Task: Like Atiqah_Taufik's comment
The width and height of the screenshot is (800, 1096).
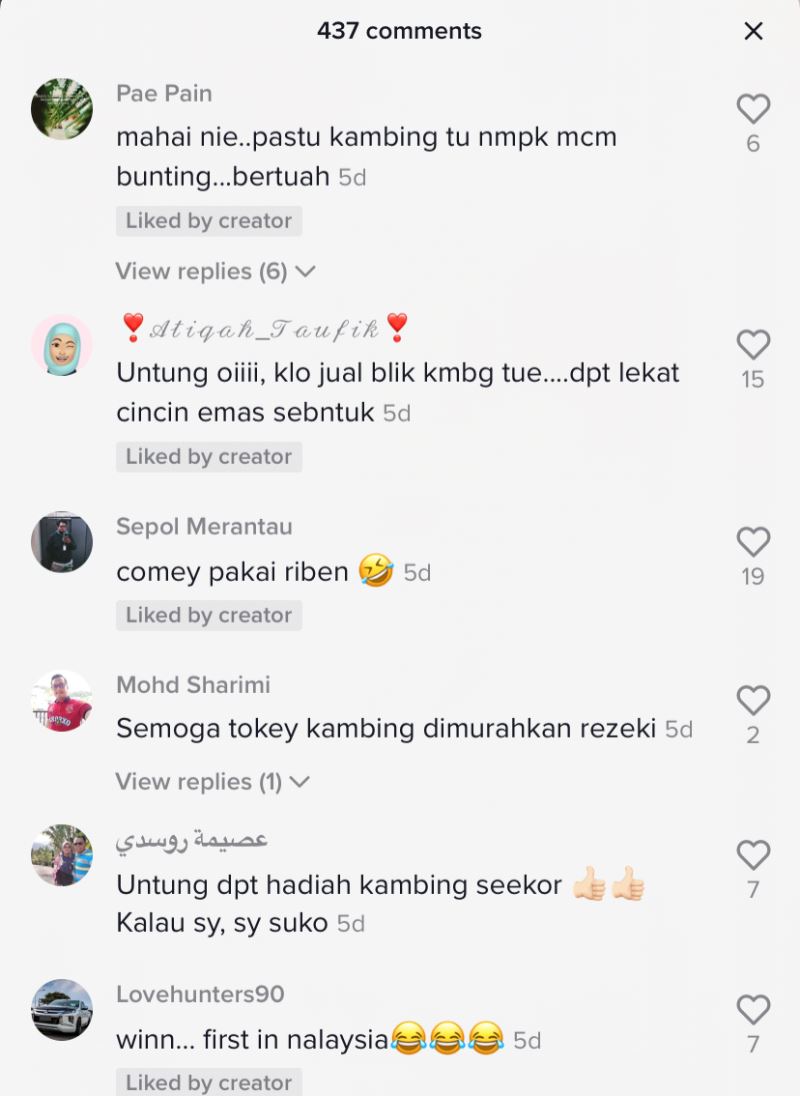Action: pyautogui.click(x=753, y=345)
